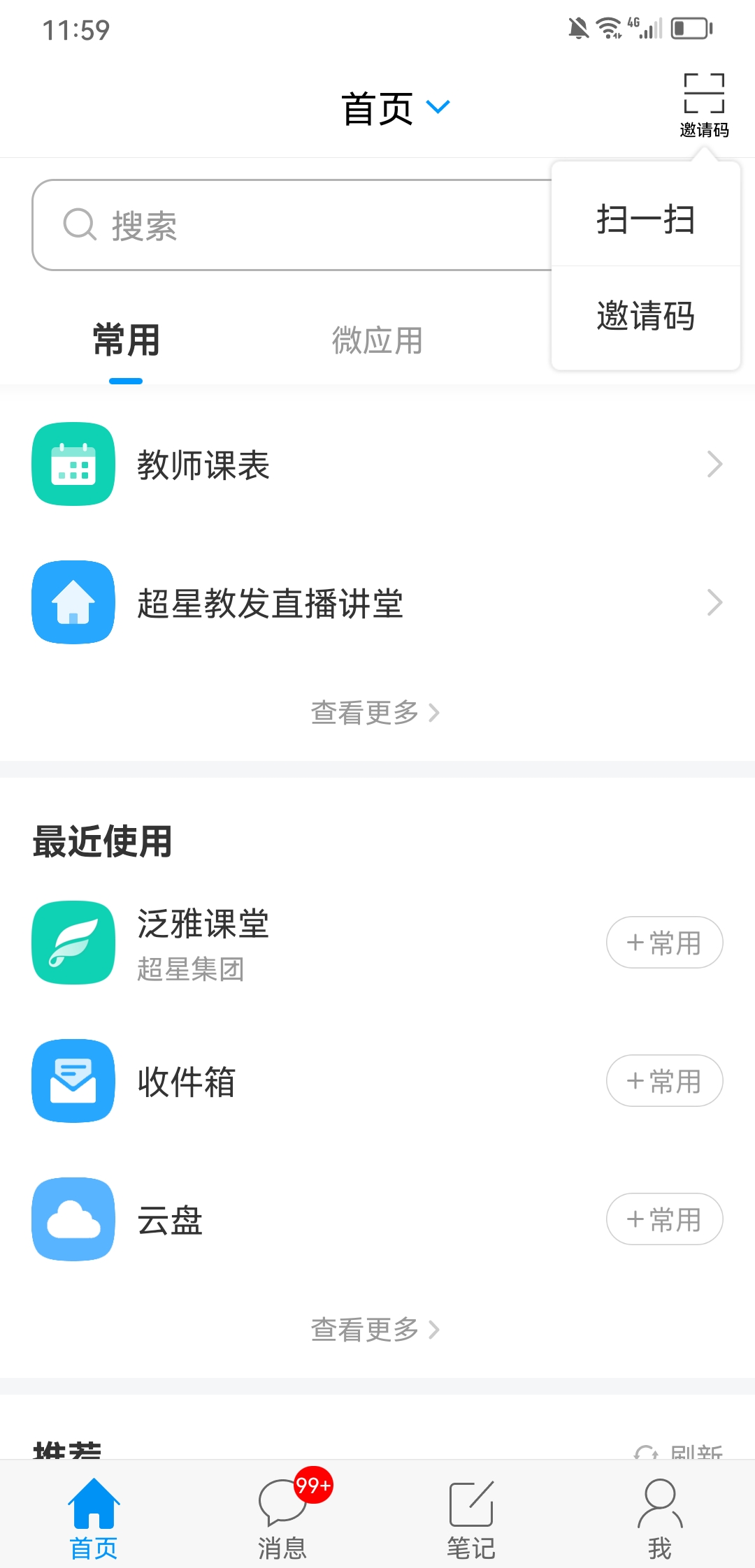The height and width of the screenshot is (1568, 755).
Task: View more under 最近使用
Action: point(375,1329)
